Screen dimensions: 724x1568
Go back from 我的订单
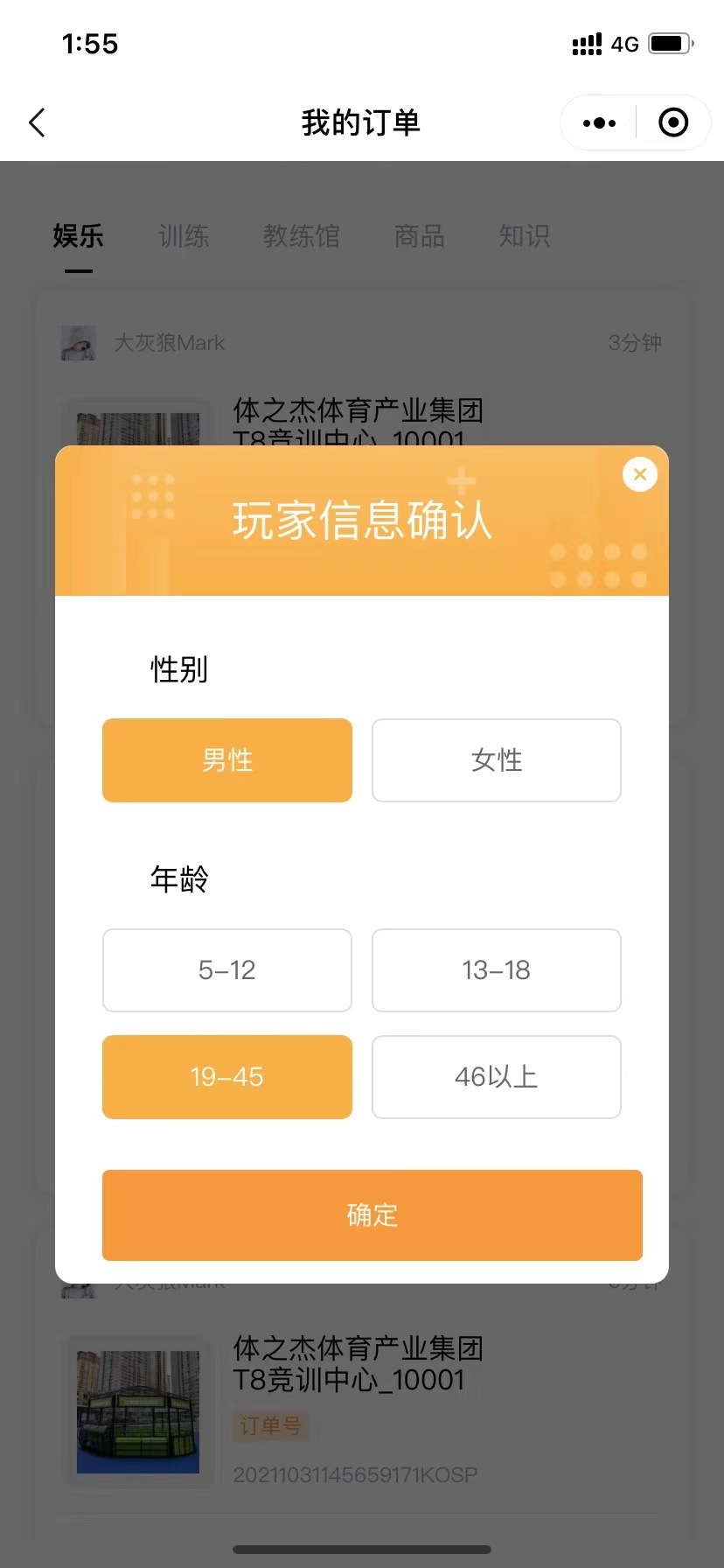37,123
